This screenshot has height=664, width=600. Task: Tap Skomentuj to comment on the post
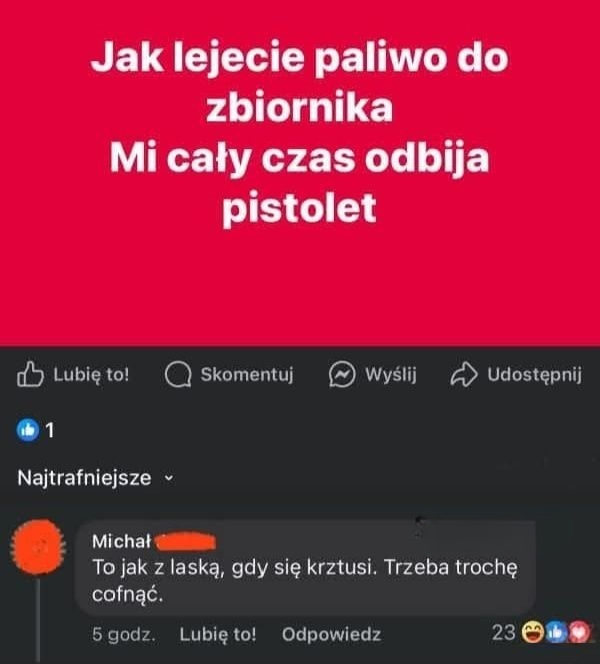[x=228, y=375]
